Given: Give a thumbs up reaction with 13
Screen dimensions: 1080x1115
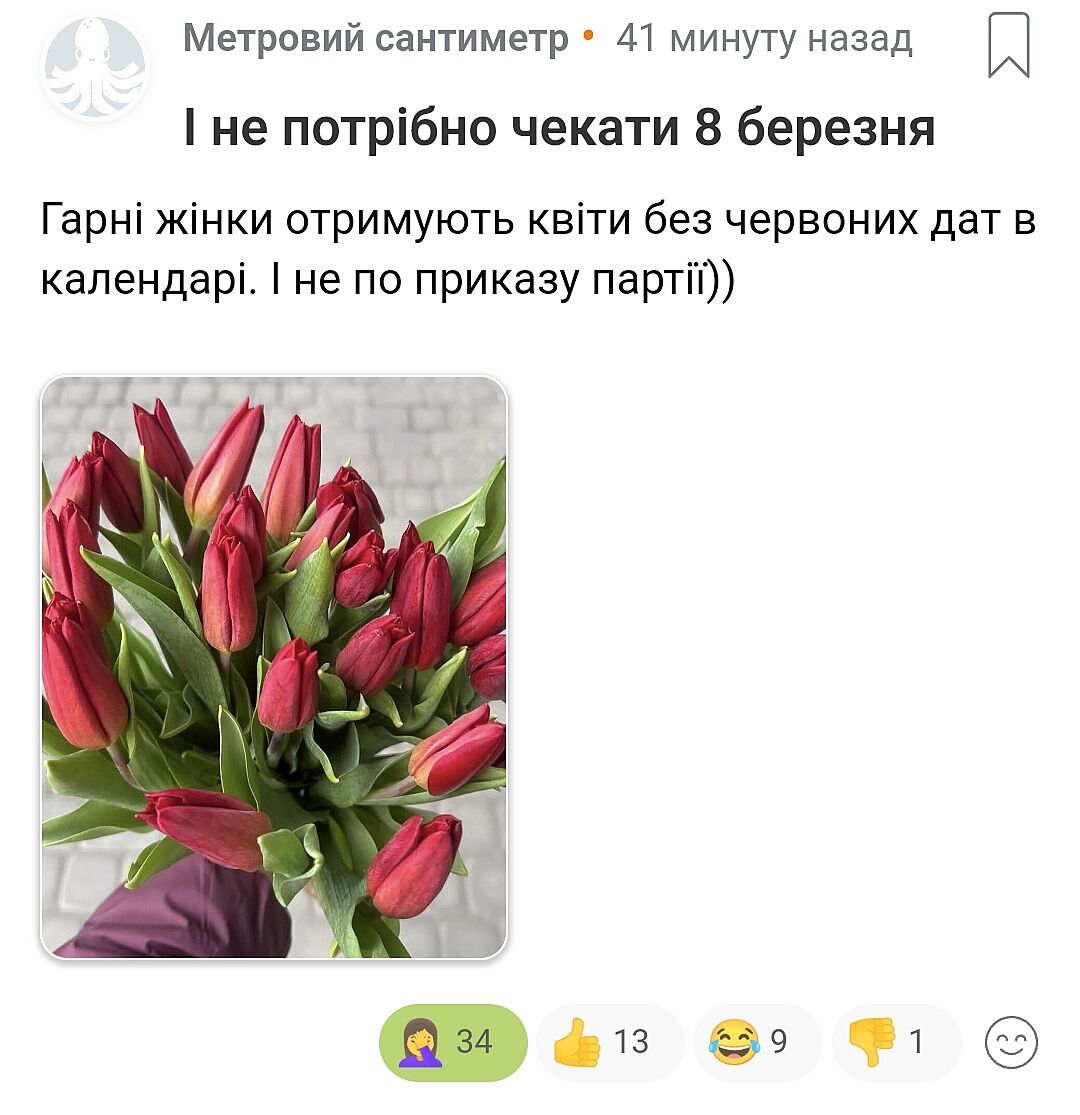Looking at the screenshot, I should click(x=609, y=1042).
